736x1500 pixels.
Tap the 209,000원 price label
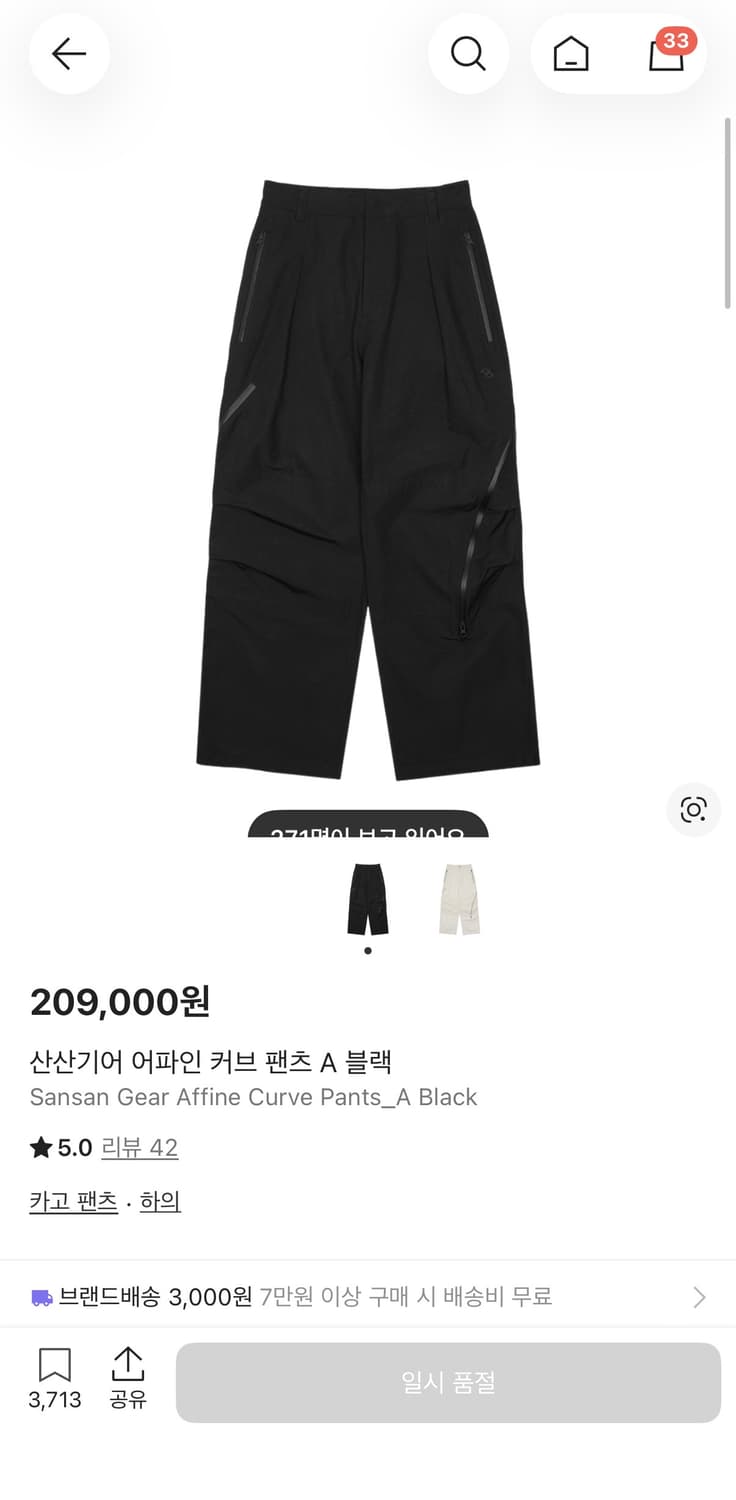tap(119, 1001)
